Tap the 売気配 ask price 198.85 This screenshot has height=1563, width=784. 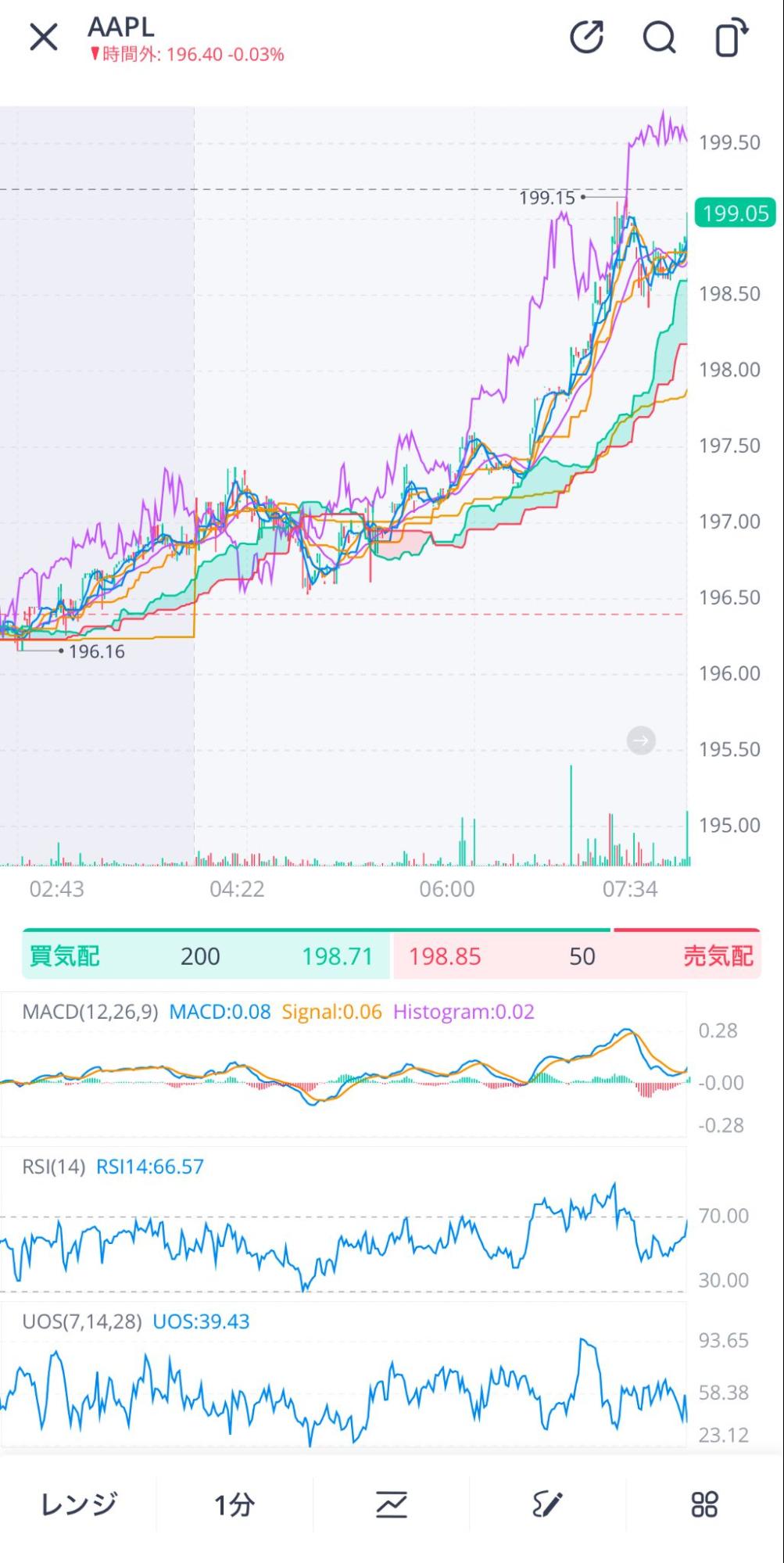coord(445,956)
